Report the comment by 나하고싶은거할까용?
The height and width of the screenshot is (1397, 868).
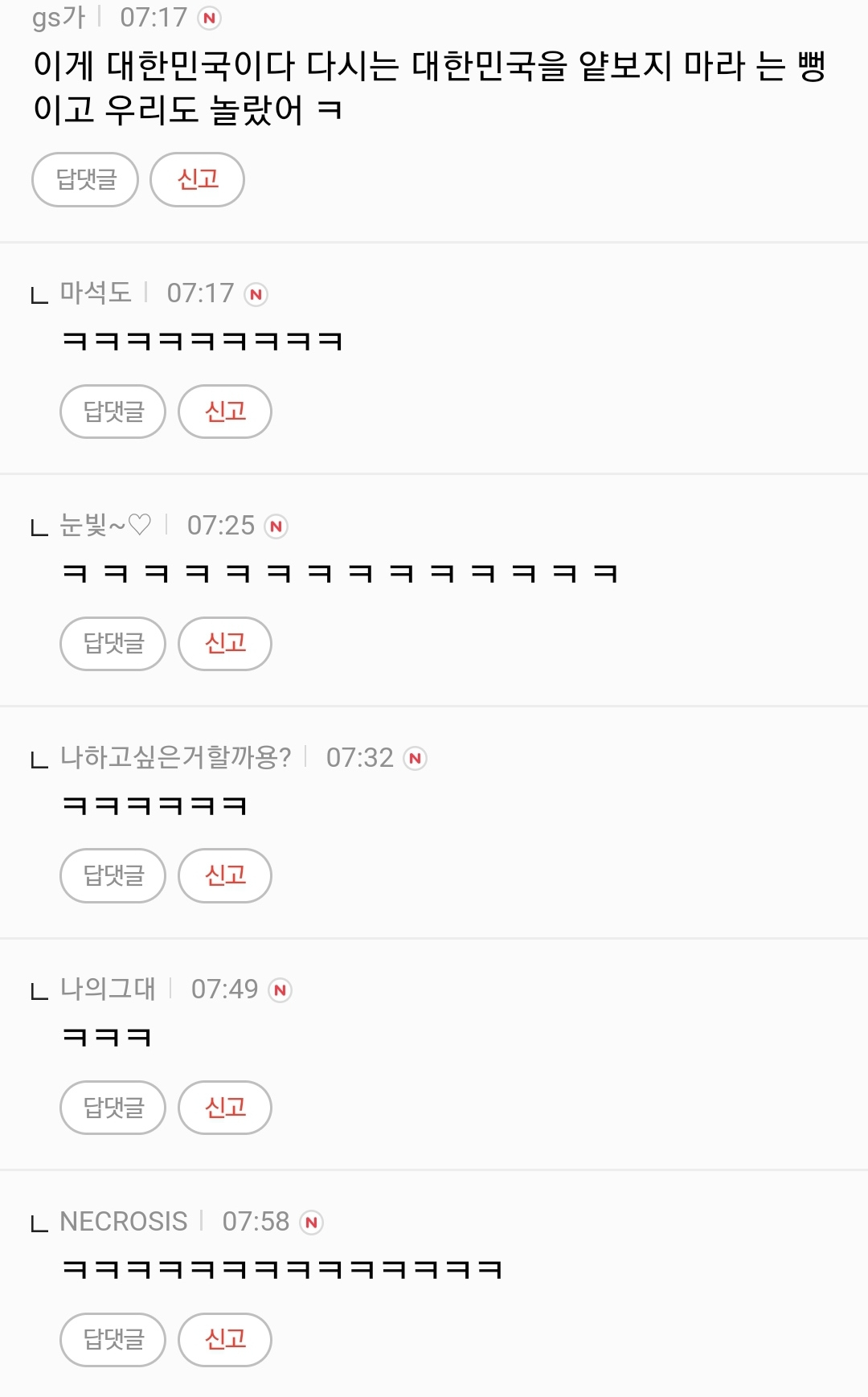tap(225, 875)
